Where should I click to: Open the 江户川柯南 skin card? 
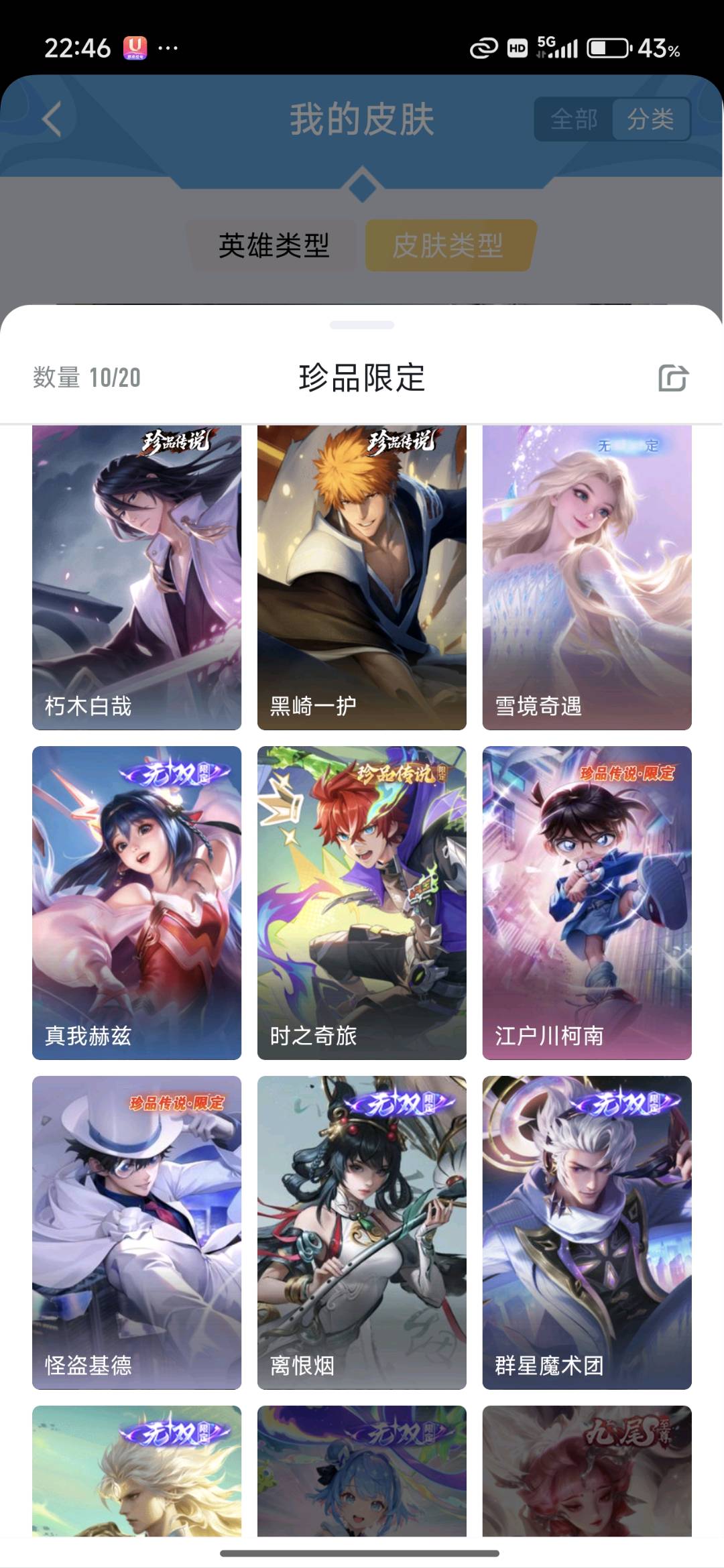click(x=587, y=902)
